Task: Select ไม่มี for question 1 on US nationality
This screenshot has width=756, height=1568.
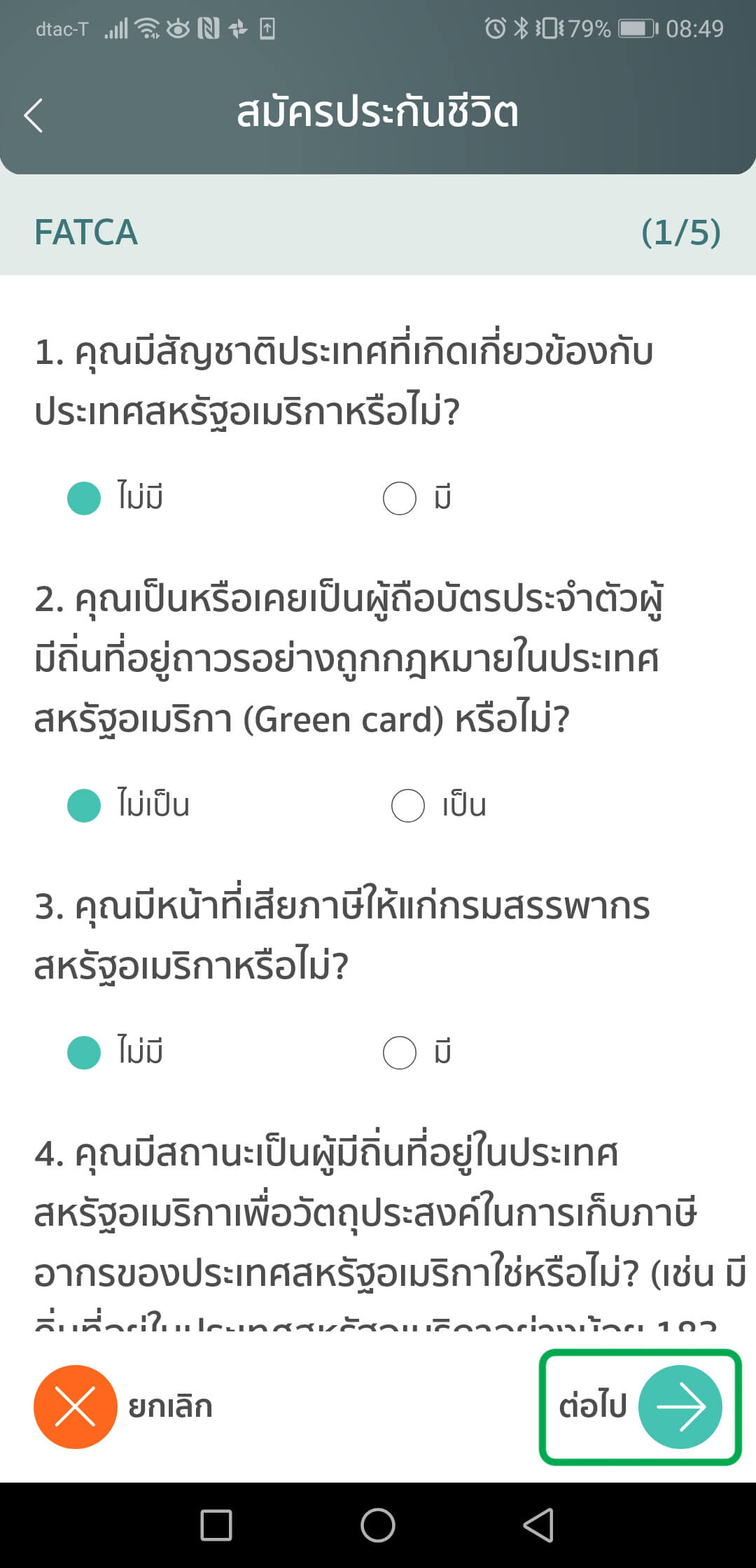Action: [85, 498]
